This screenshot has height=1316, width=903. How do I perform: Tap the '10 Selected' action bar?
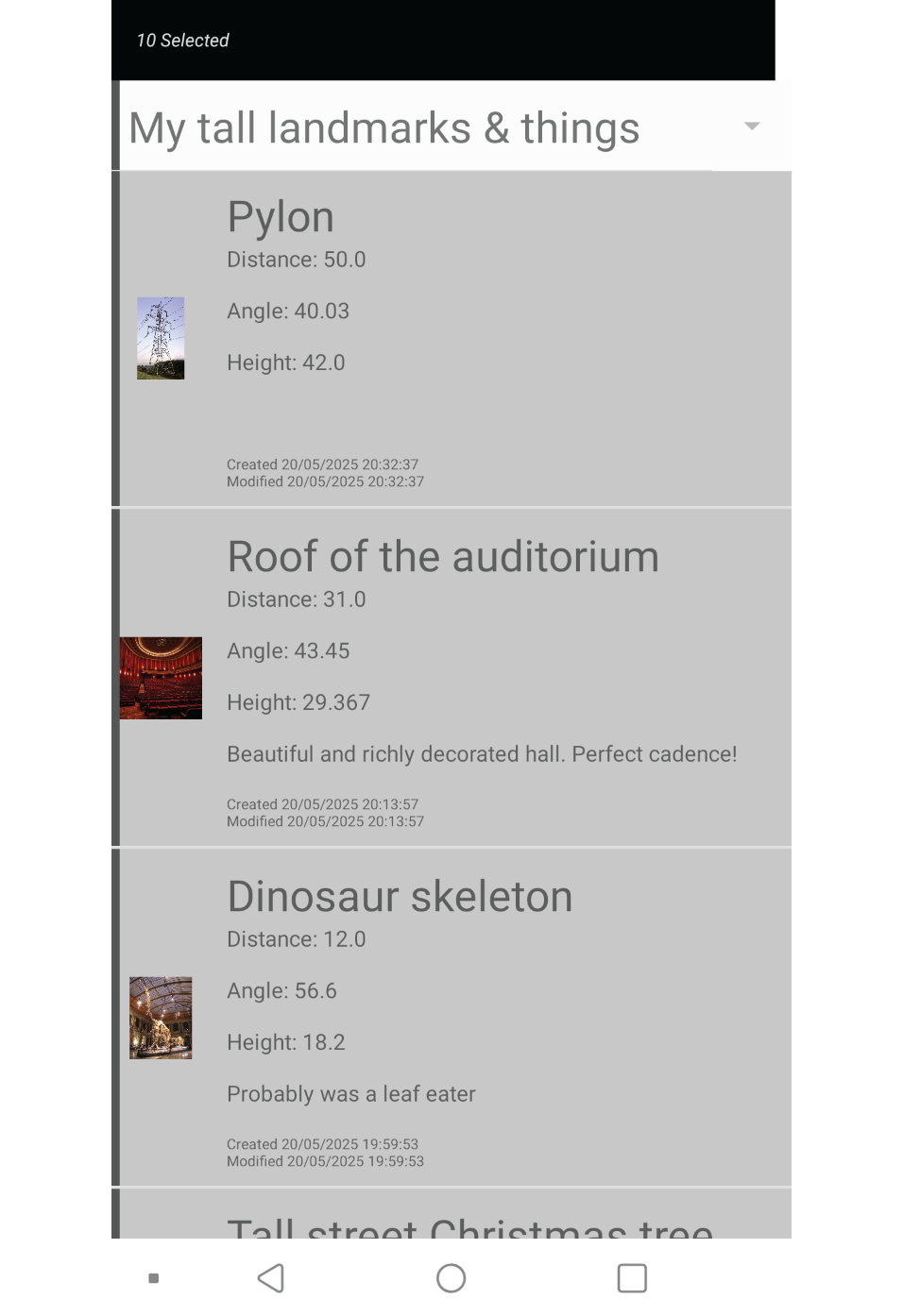pyautogui.click(x=182, y=41)
